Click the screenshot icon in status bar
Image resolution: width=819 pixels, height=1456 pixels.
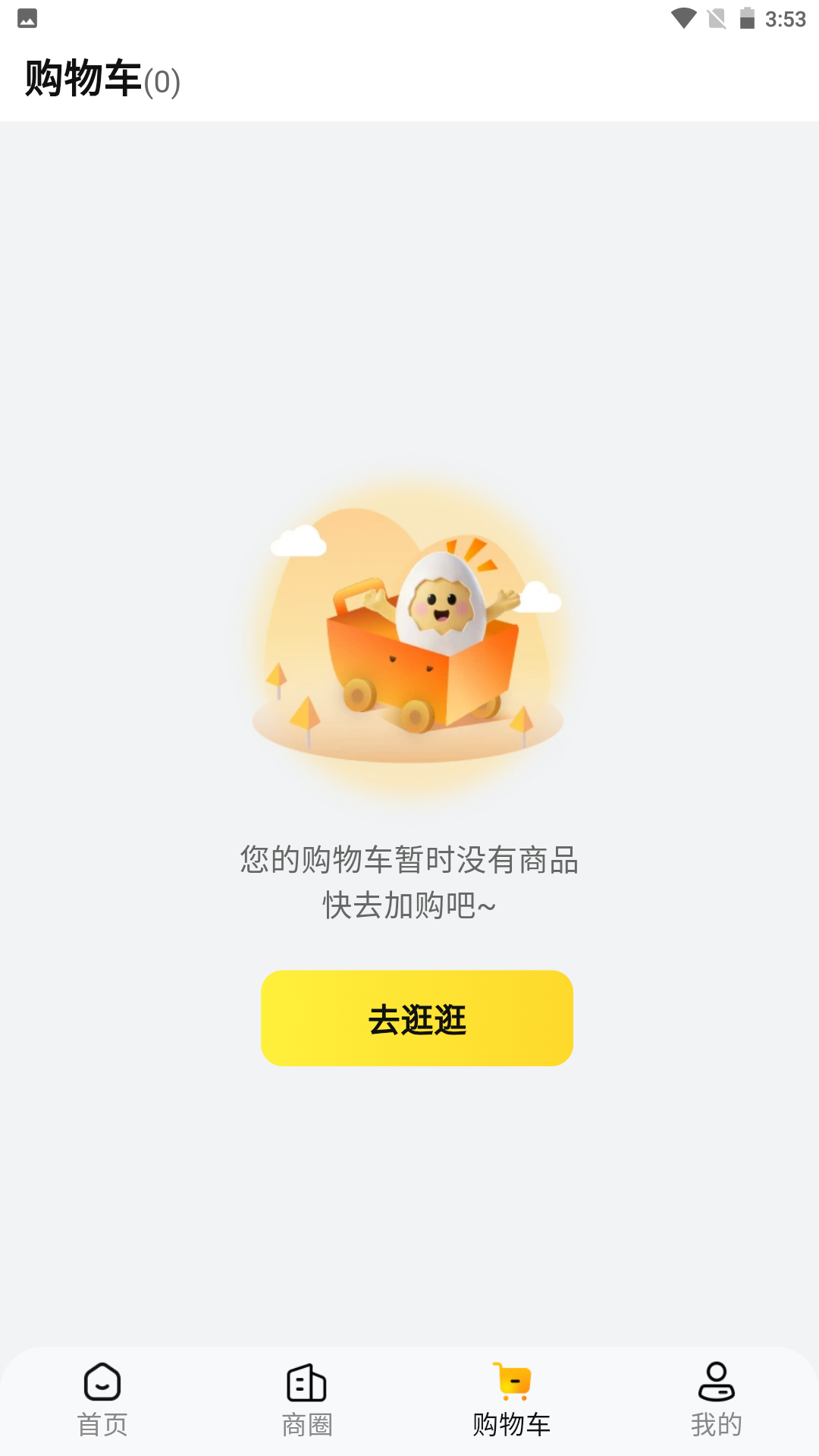point(27,19)
